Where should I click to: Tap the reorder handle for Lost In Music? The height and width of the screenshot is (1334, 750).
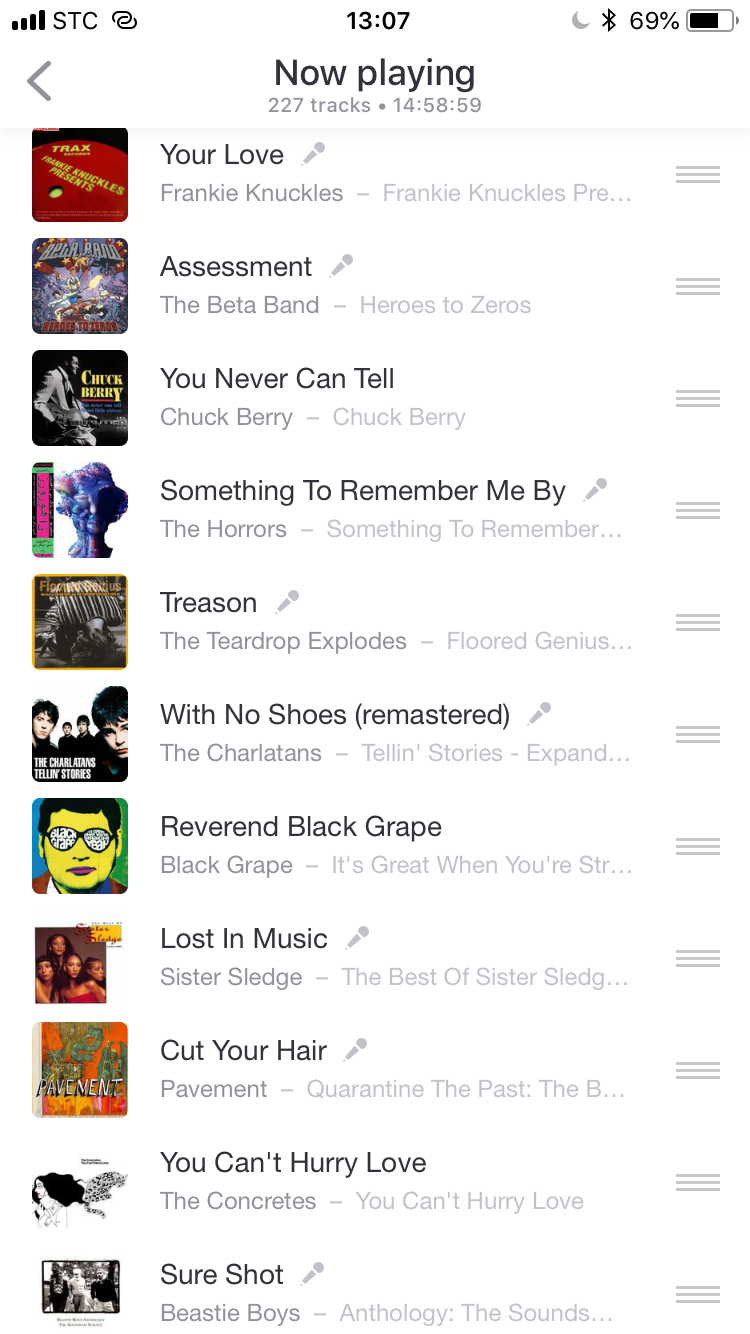click(698, 959)
